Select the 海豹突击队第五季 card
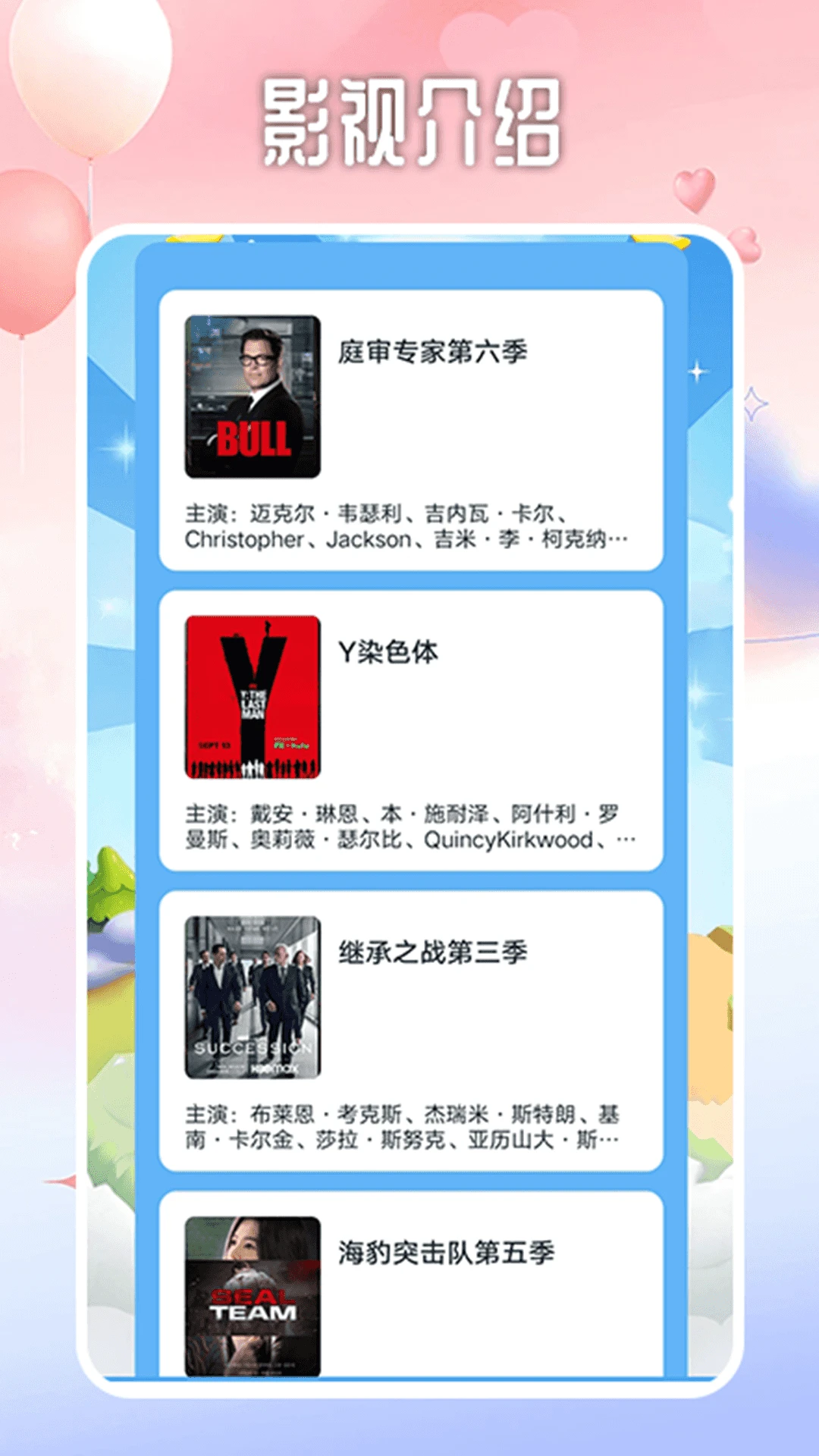 [x=409, y=1274]
